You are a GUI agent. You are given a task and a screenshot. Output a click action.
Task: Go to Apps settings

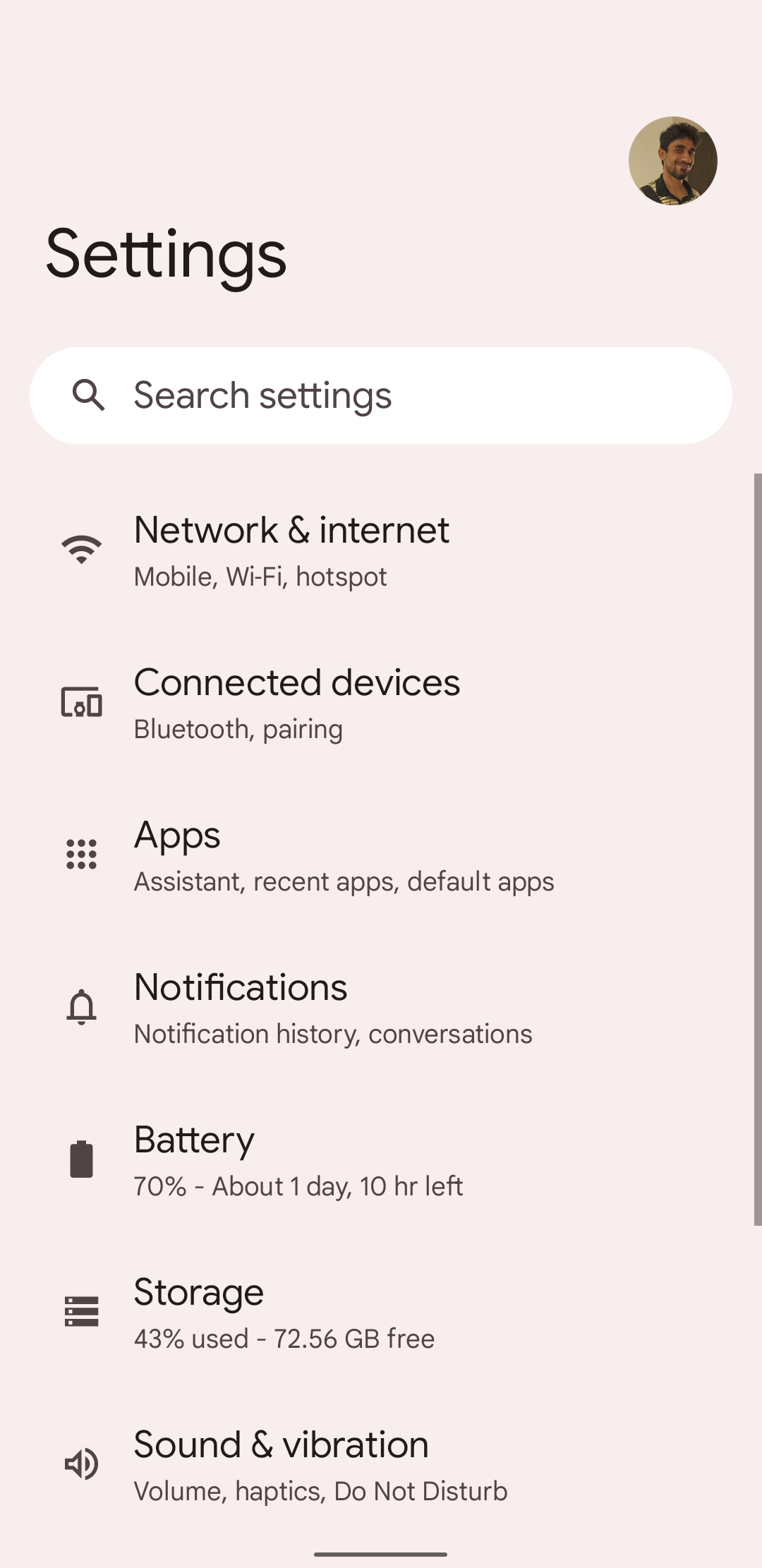click(x=381, y=855)
